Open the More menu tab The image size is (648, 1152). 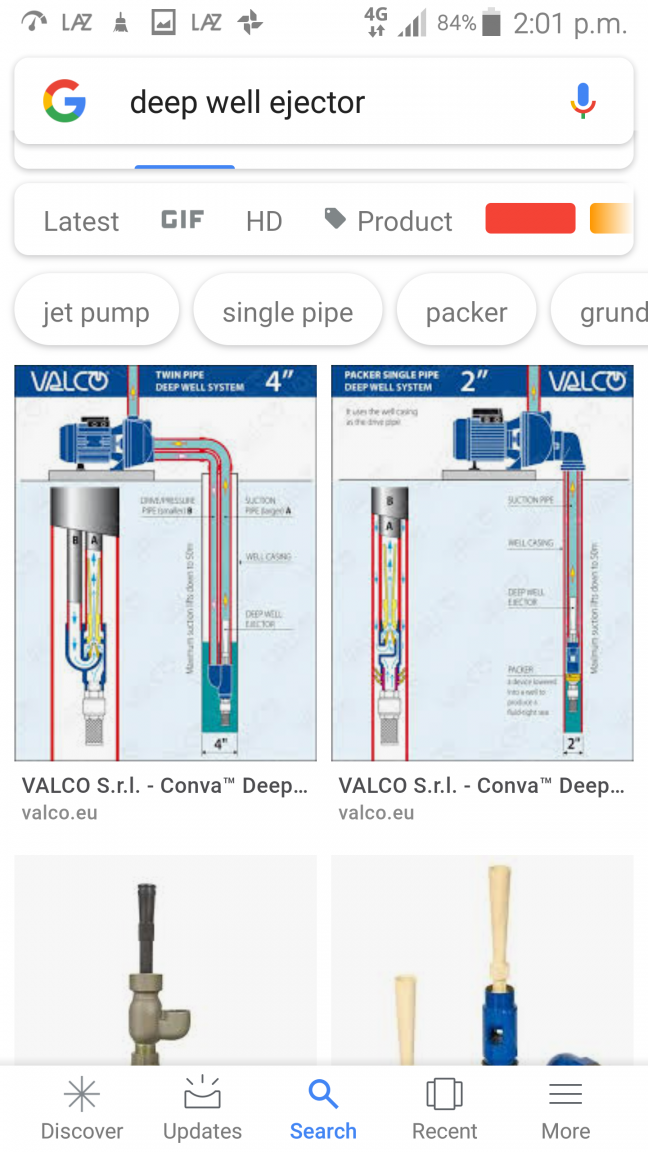click(x=565, y=1110)
